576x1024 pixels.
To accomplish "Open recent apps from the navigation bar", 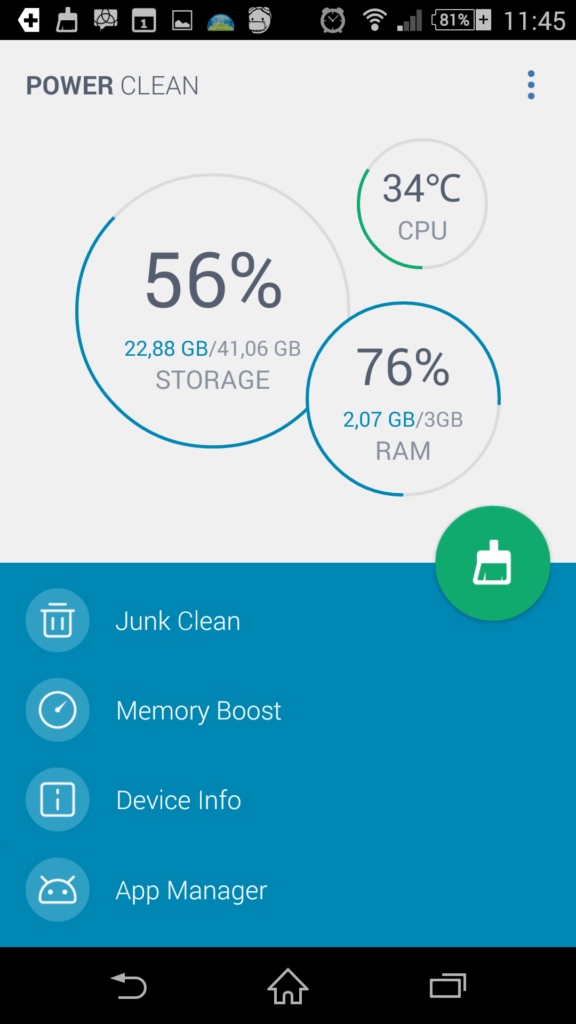I will tap(447, 985).
